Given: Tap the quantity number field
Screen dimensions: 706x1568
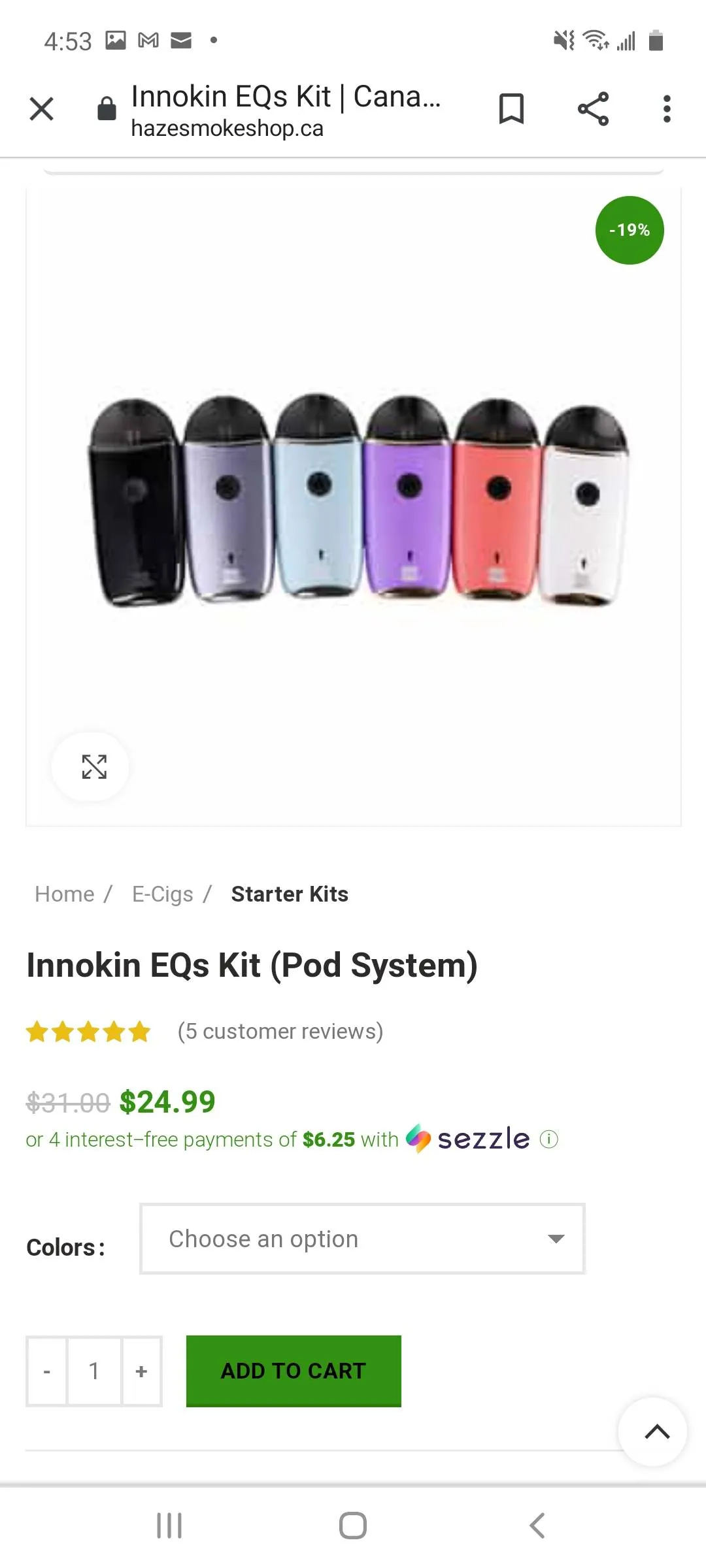Looking at the screenshot, I should click(94, 1371).
